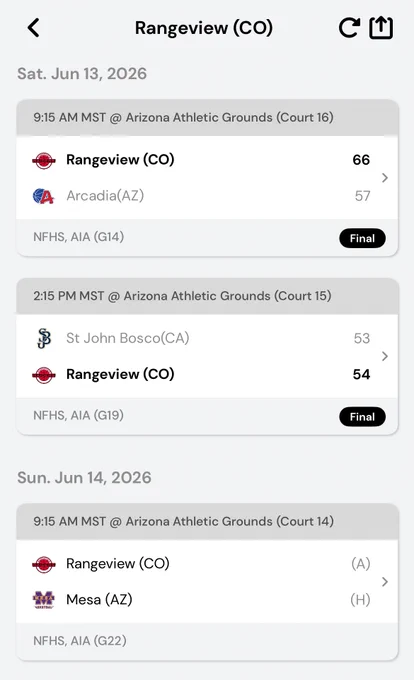Open the Rangeview vs Arcadia(AZ) game
Viewport: 414px width, 680px height.
point(207,178)
